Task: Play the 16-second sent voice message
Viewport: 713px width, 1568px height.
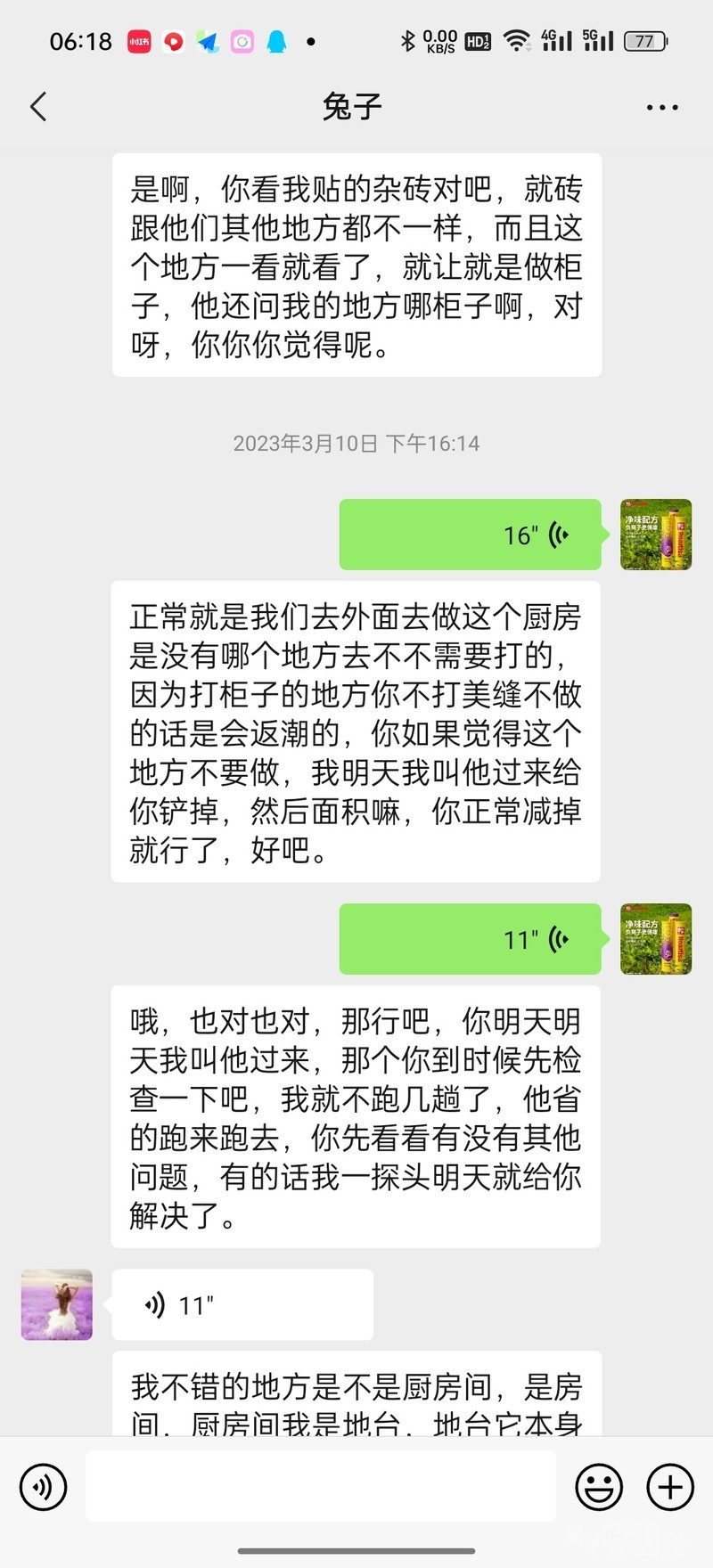Action: tap(471, 535)
